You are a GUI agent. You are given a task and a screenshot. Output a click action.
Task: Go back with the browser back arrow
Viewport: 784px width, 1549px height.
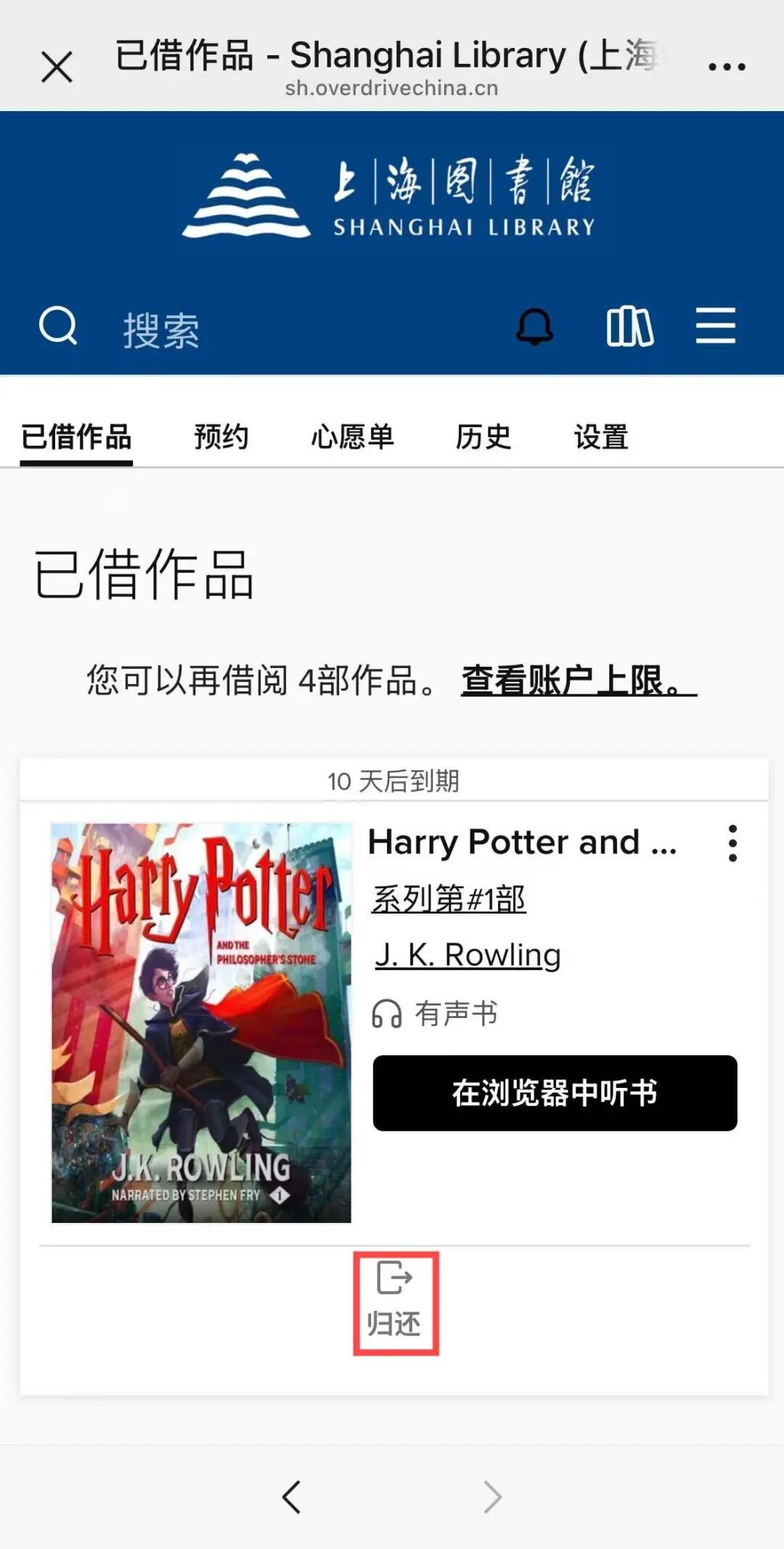292,1497
